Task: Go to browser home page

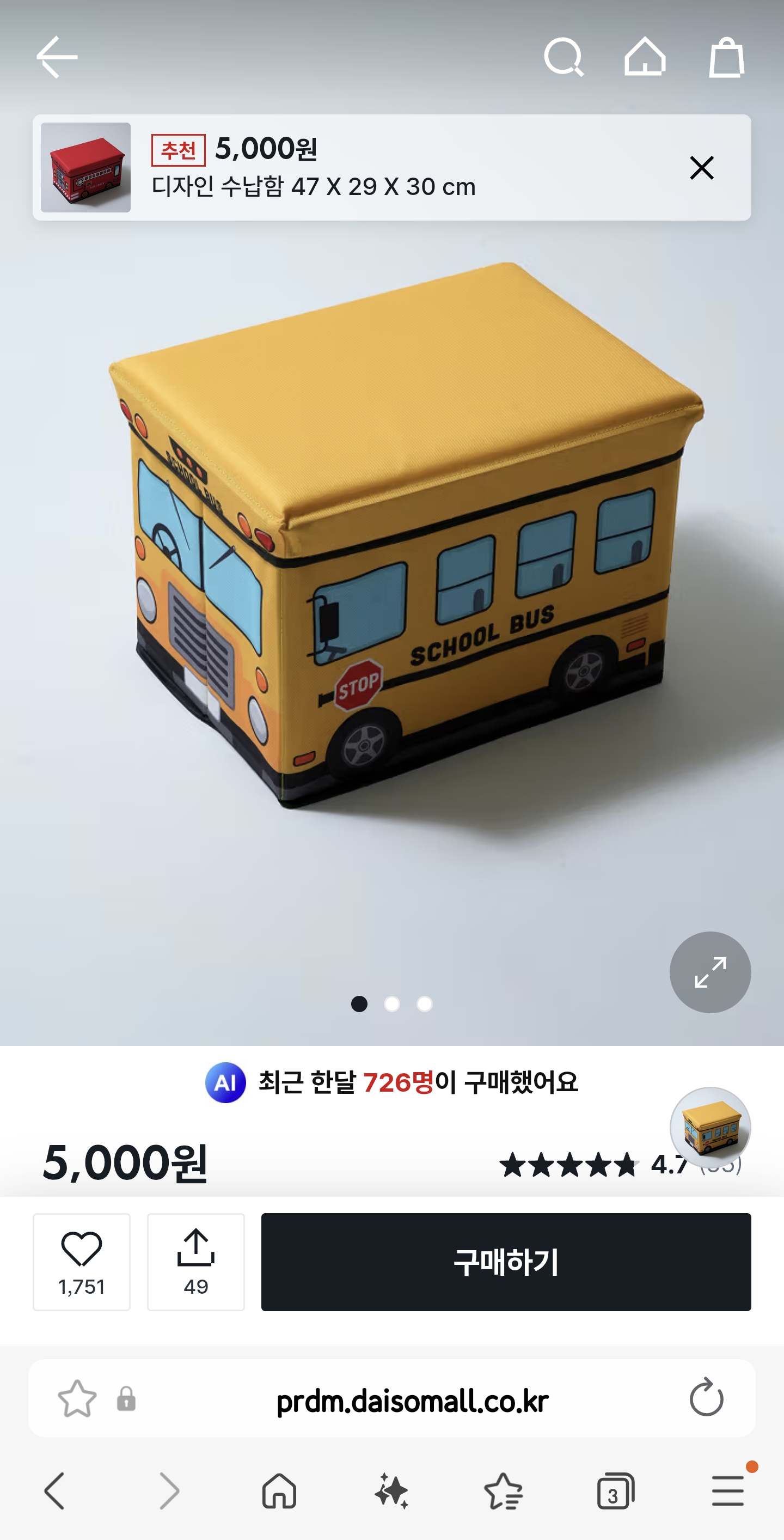Action: pyautogui.click(x=279, y=1491)
